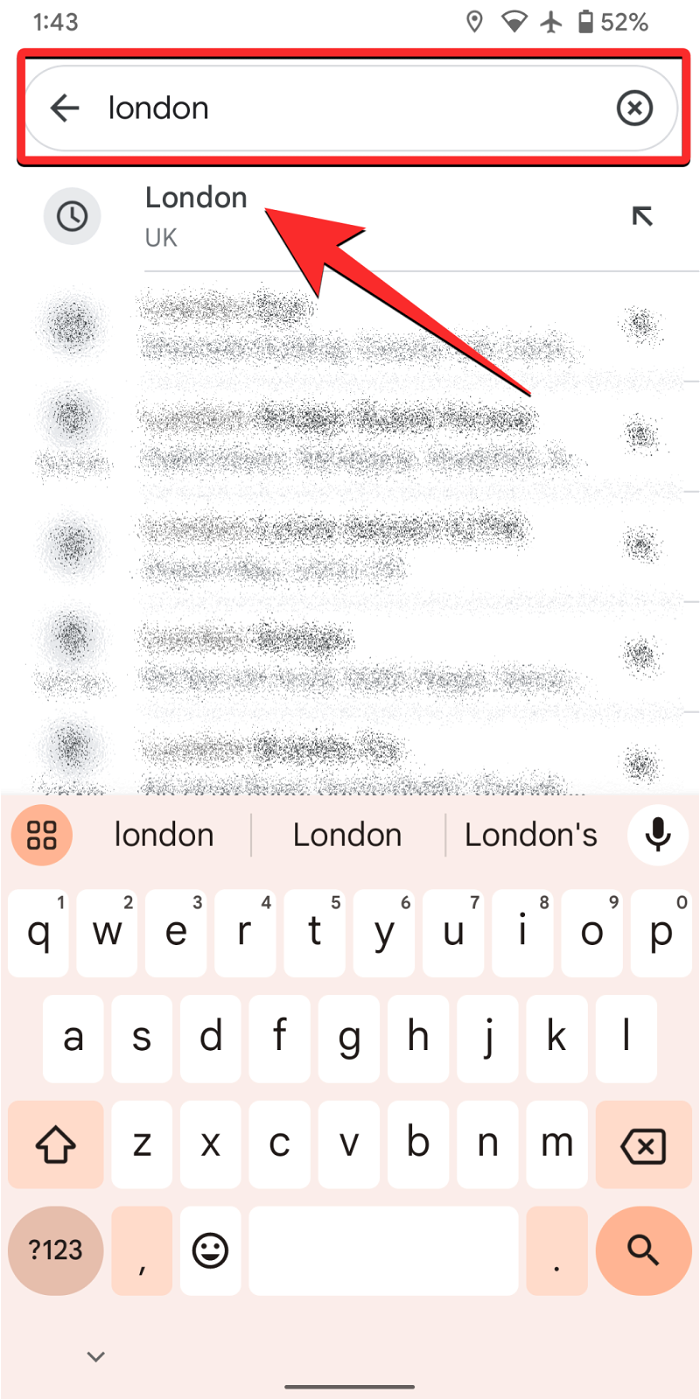
Task: Choose lowercase 'london' keyboard suggestion
Action: coord(164,835)
